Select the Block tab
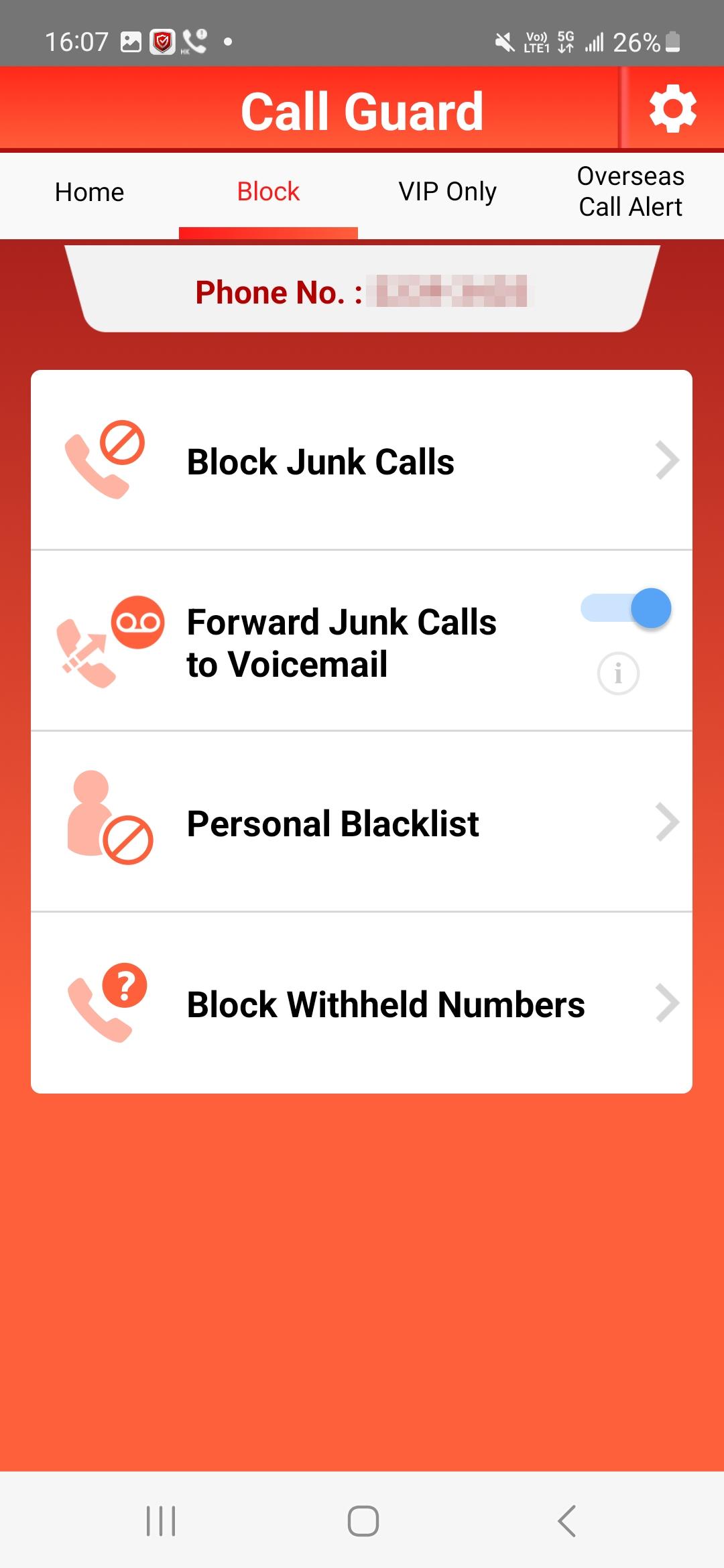This screenshot has width=724, height=1568. [x=268, y=193]
